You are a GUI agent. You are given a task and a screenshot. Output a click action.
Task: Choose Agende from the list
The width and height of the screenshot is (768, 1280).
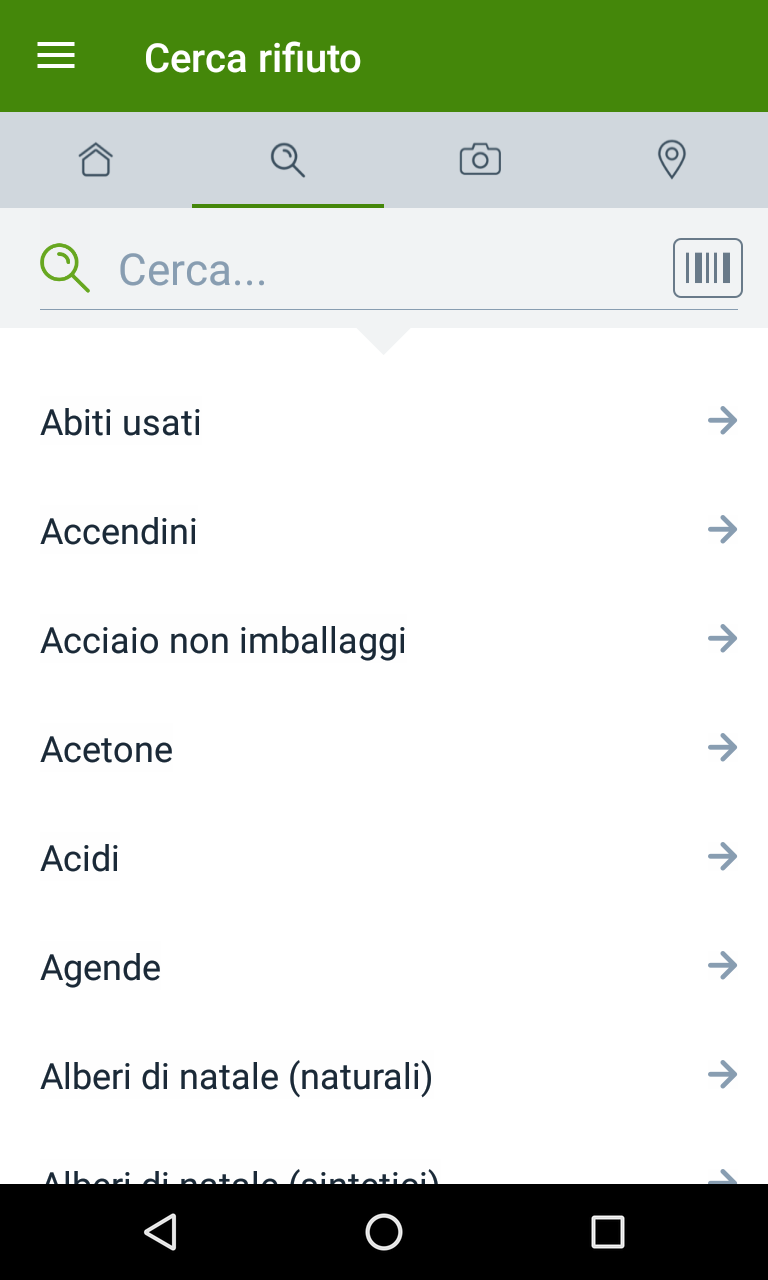(x=384, y=967)
